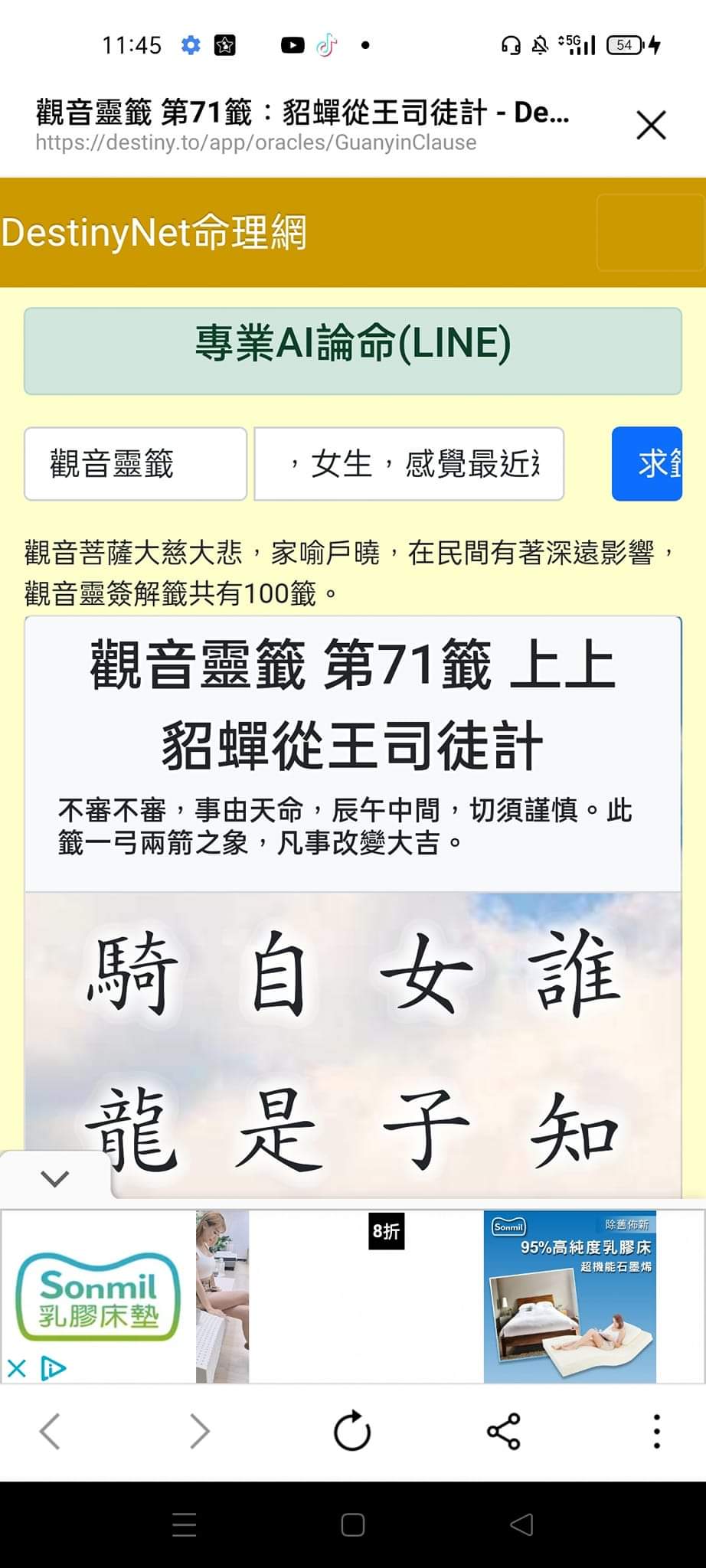The image size is (706, 1568).
Task: Collapse the ad banner with the chevron
Action: (55, 1178)
